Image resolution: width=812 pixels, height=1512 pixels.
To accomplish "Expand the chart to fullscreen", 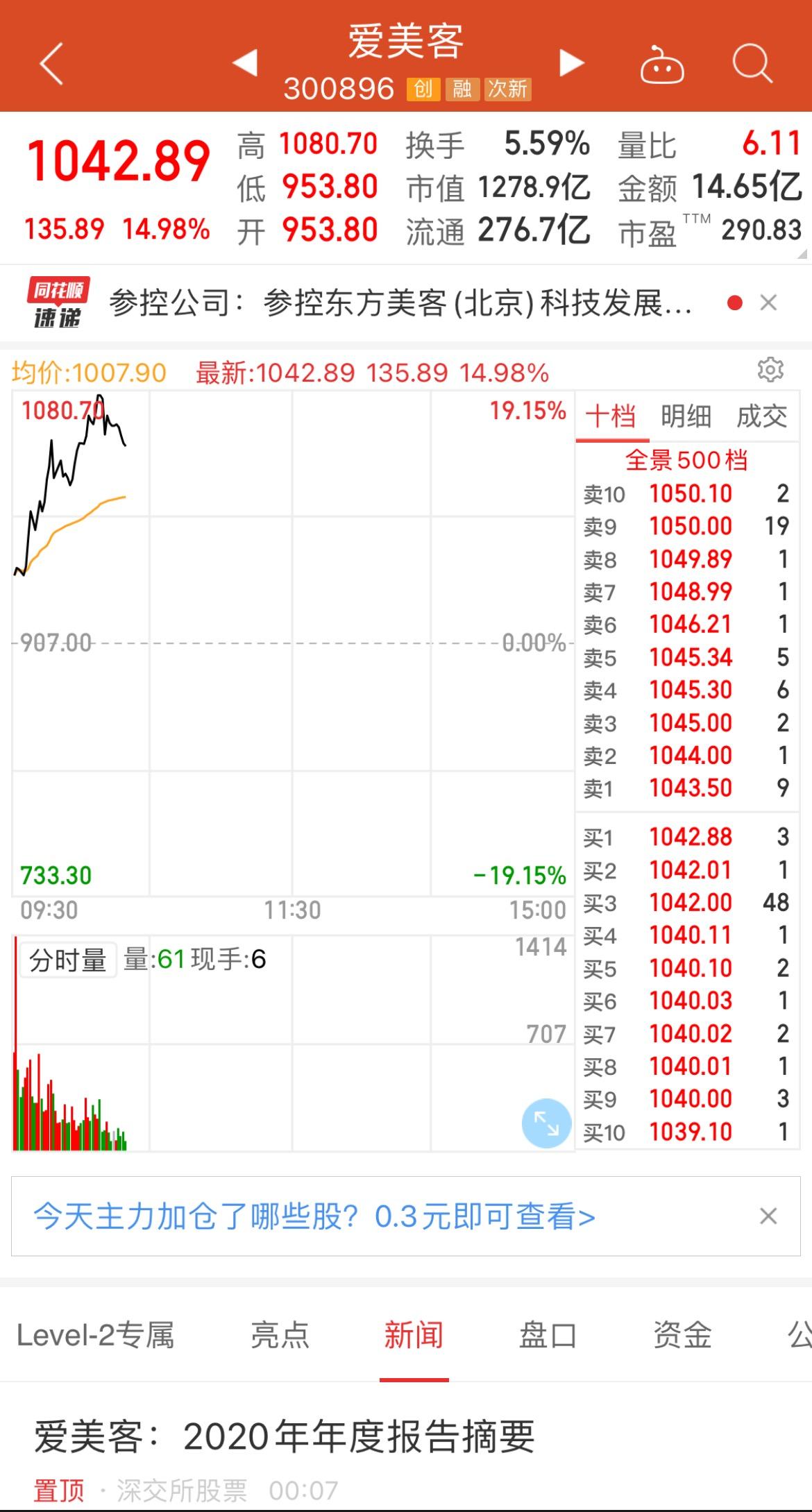I will coord(546,1123).
